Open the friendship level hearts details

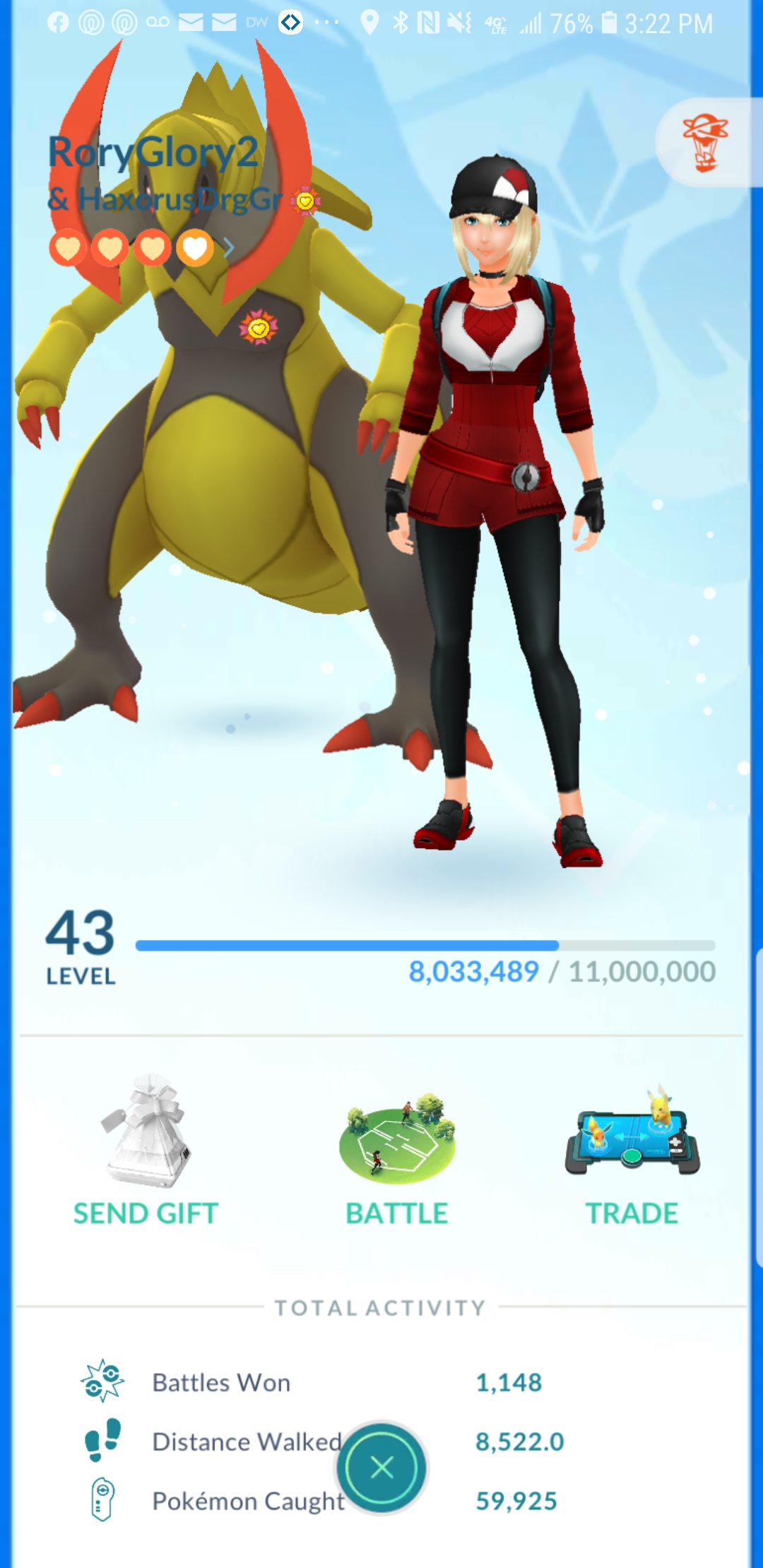(x=141, y=248)
